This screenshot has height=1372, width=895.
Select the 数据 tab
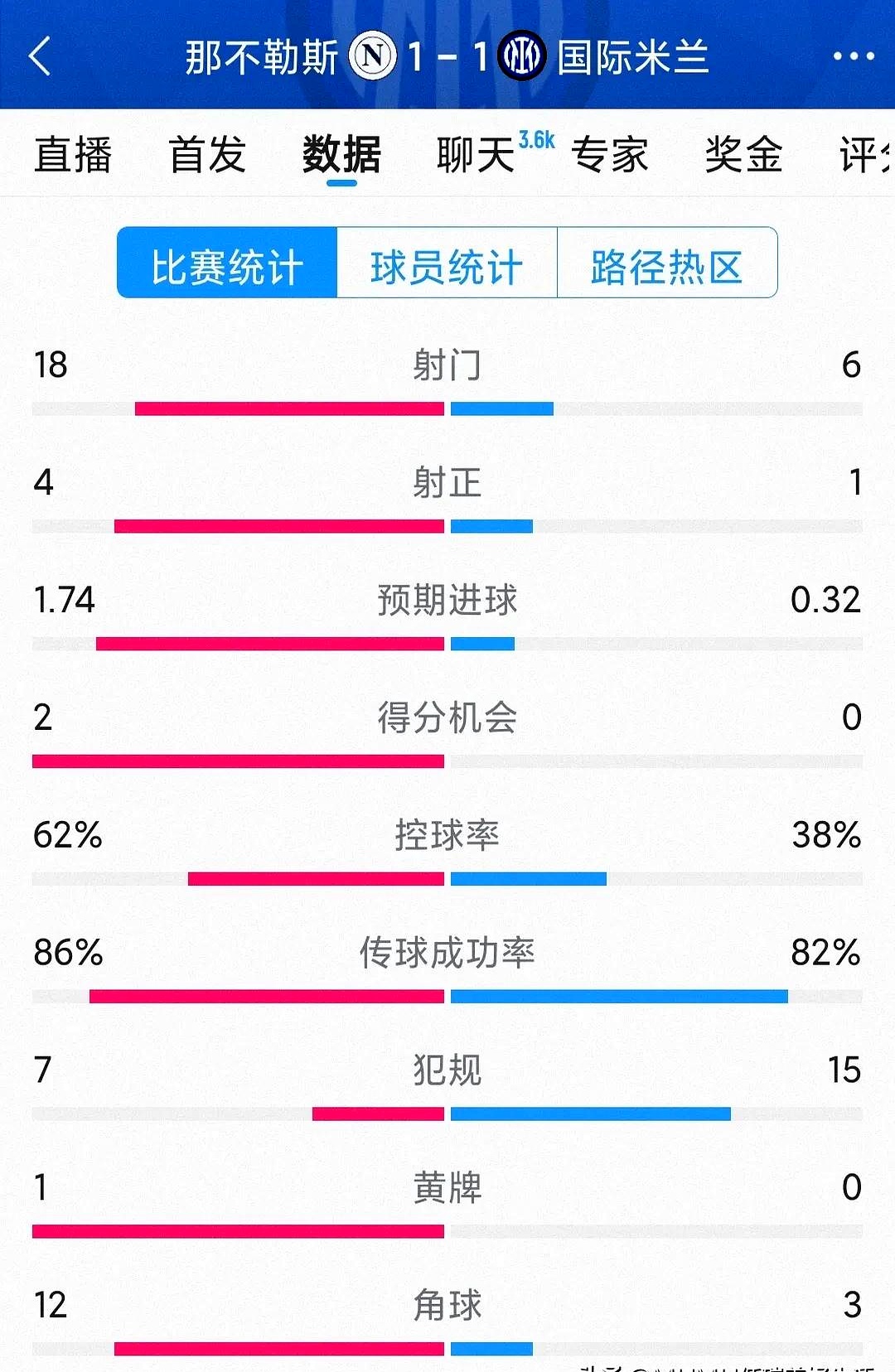tap(341, 155)
